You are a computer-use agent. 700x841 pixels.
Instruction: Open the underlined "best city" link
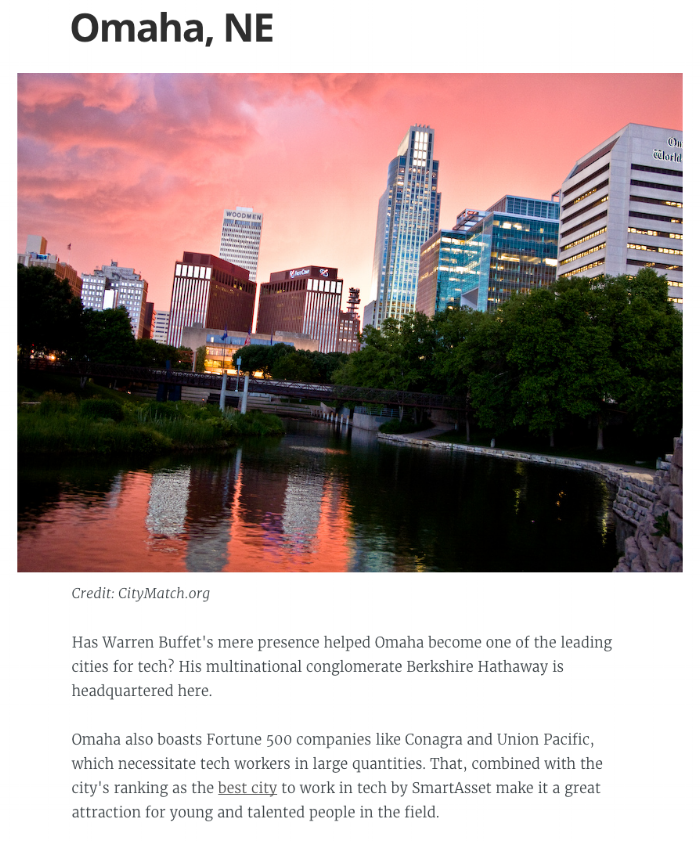pyautogui.click(x=248, y=788)
